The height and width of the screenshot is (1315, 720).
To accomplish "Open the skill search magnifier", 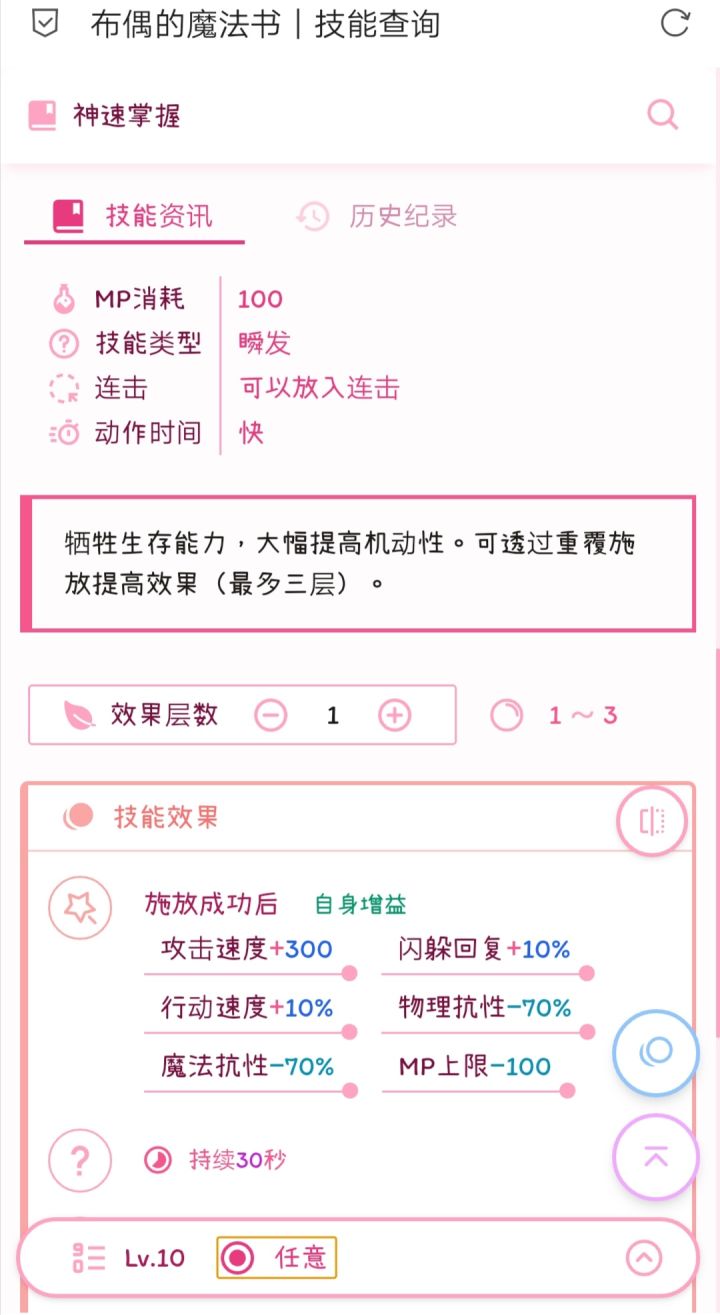I will click(662, 115).
